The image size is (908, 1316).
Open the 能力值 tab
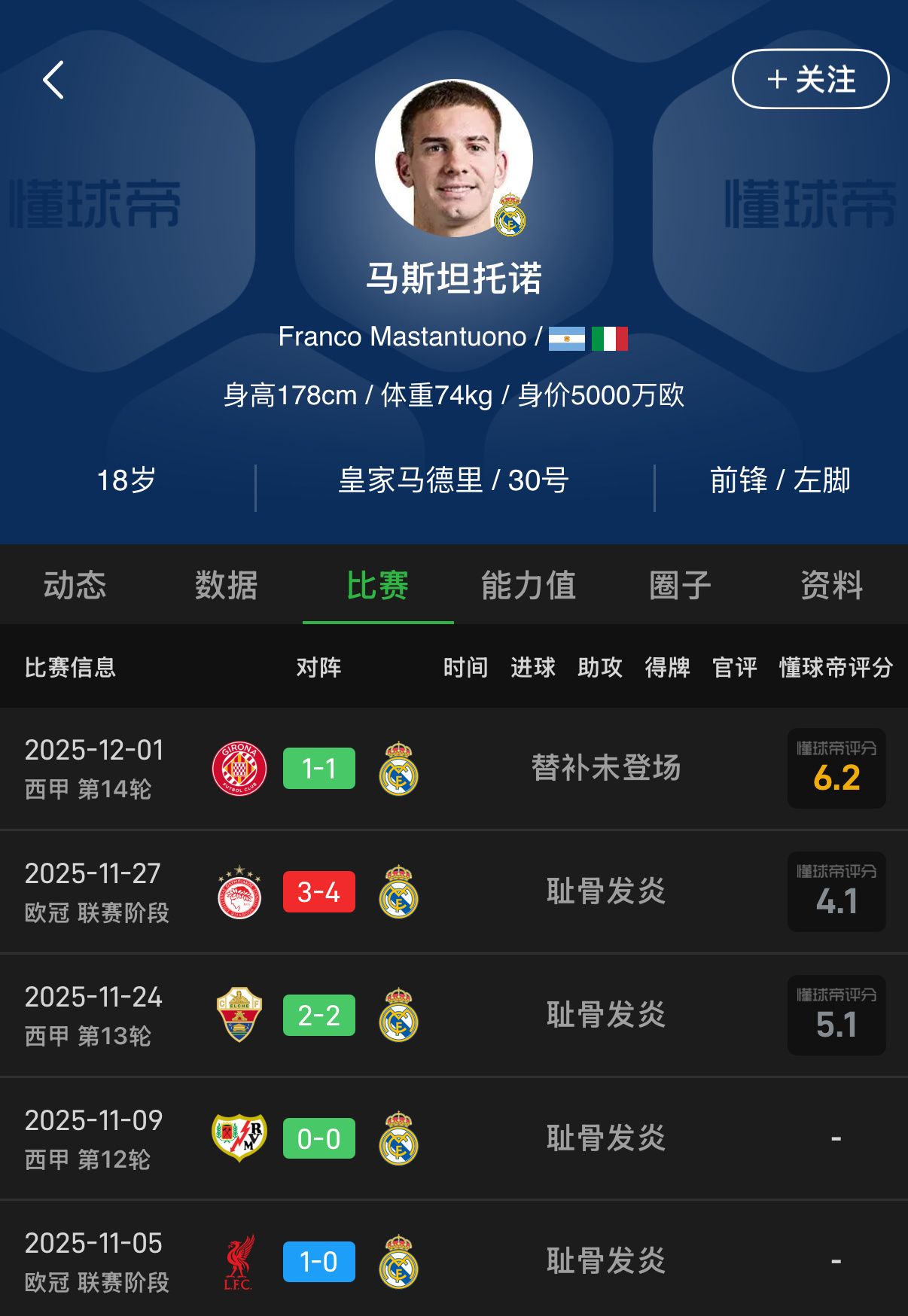click(x=529, y=586)
